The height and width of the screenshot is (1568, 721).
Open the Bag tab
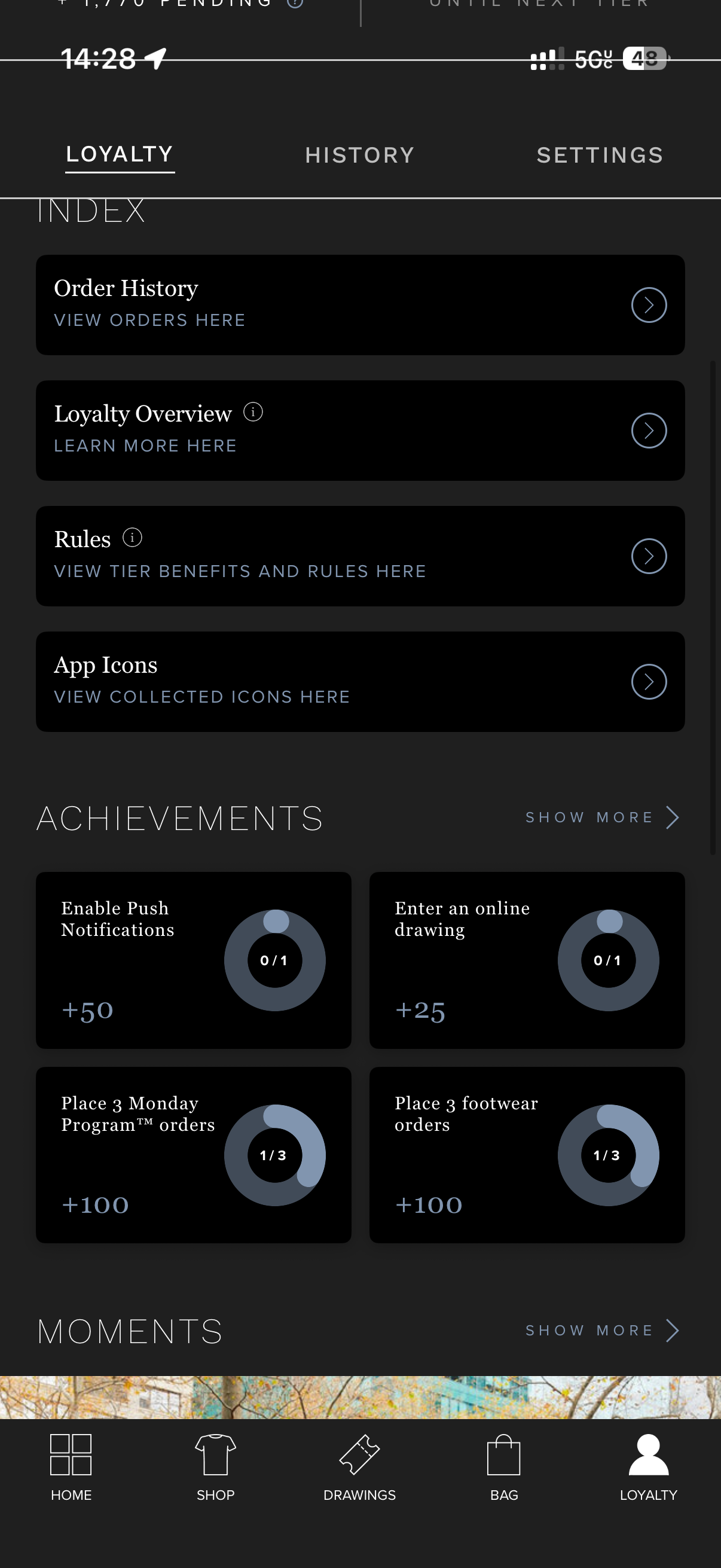tap(504, 1467)
